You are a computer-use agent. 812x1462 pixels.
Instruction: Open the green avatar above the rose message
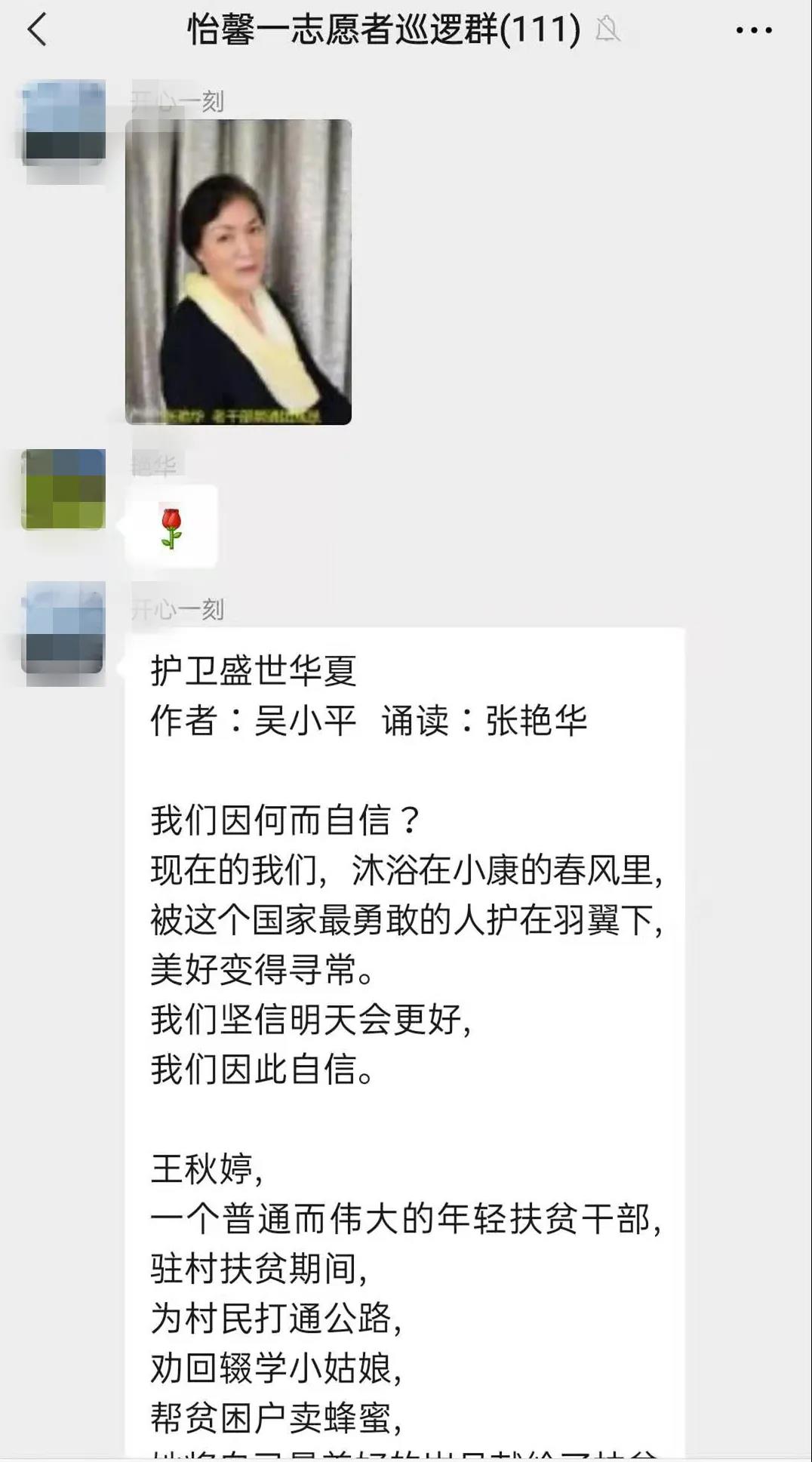coord(63,489)
